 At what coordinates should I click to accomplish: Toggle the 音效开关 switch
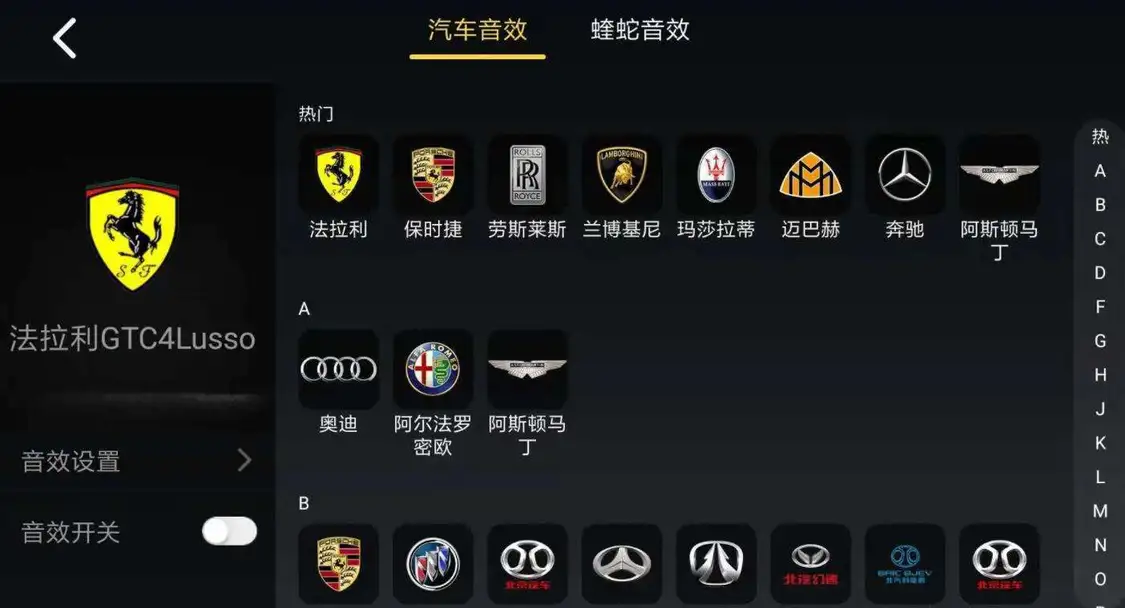point(229,531)
